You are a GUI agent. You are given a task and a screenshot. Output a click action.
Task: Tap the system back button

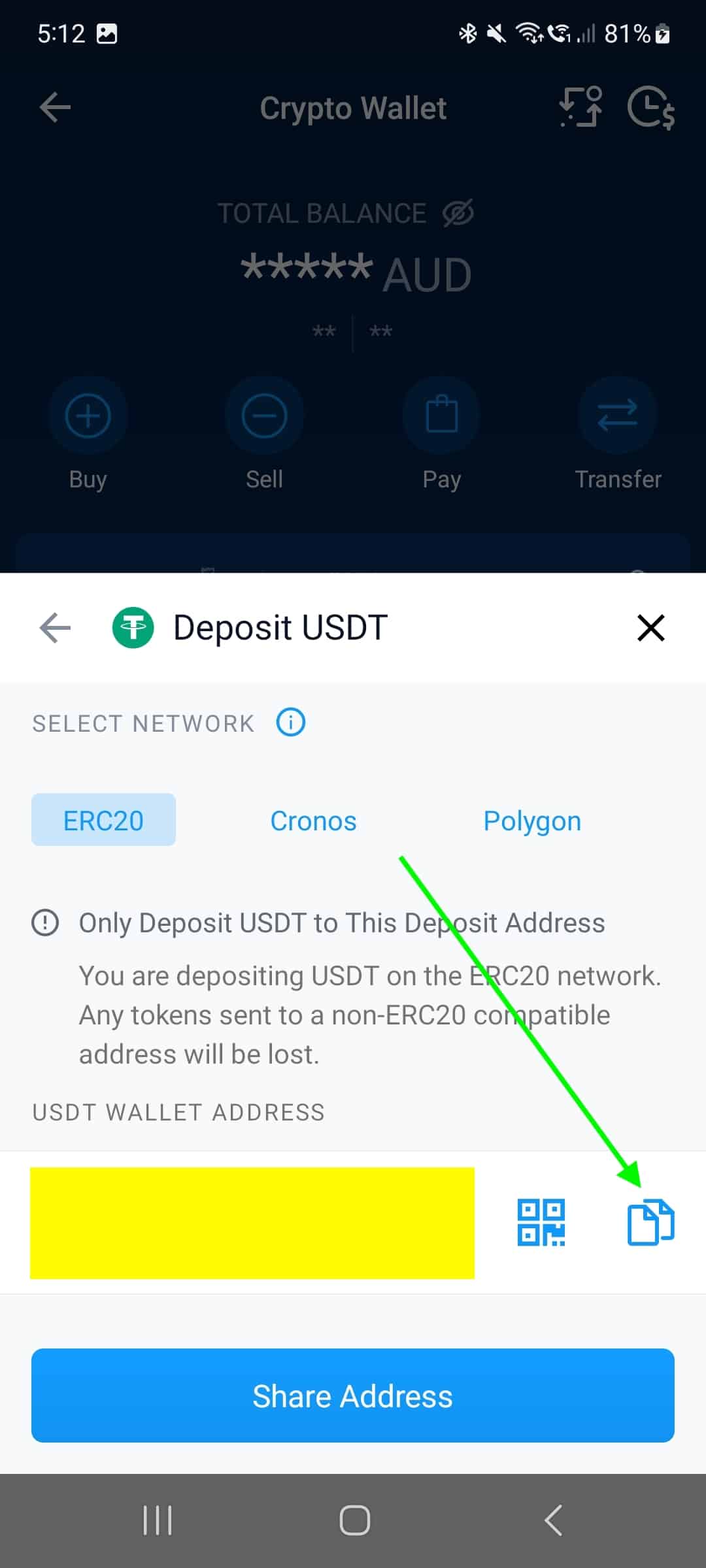point(553,1520)
